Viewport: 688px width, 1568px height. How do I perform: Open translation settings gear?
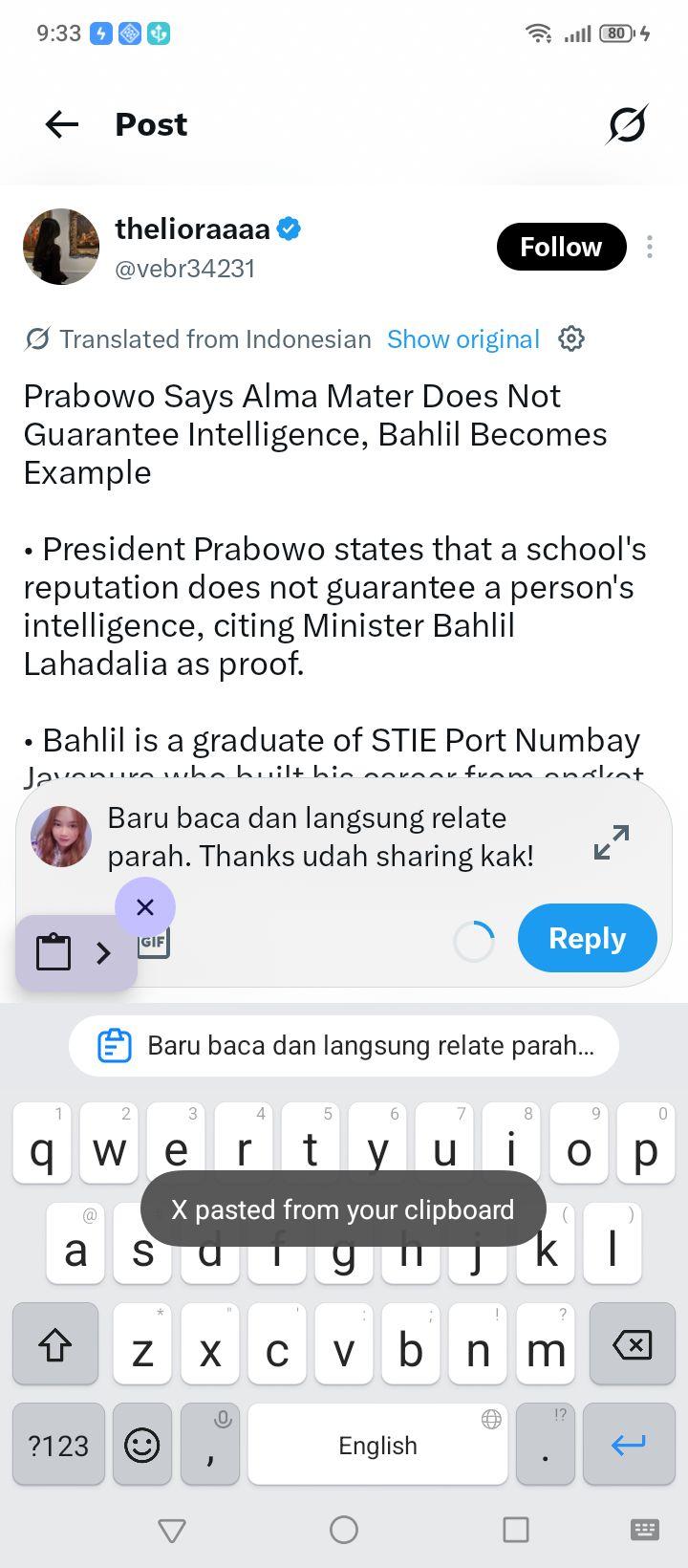571,338
